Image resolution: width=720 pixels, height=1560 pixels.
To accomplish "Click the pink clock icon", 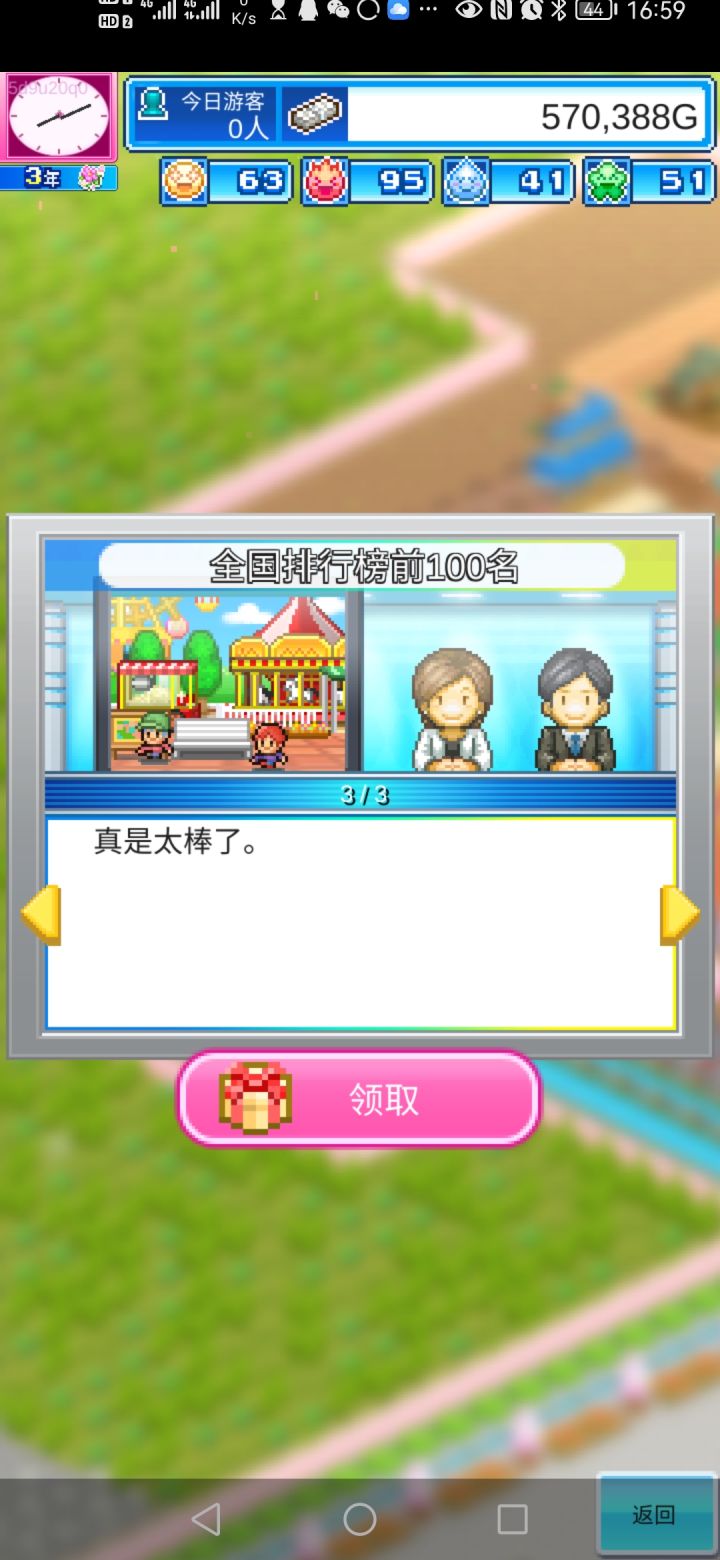I will point(57,113).
